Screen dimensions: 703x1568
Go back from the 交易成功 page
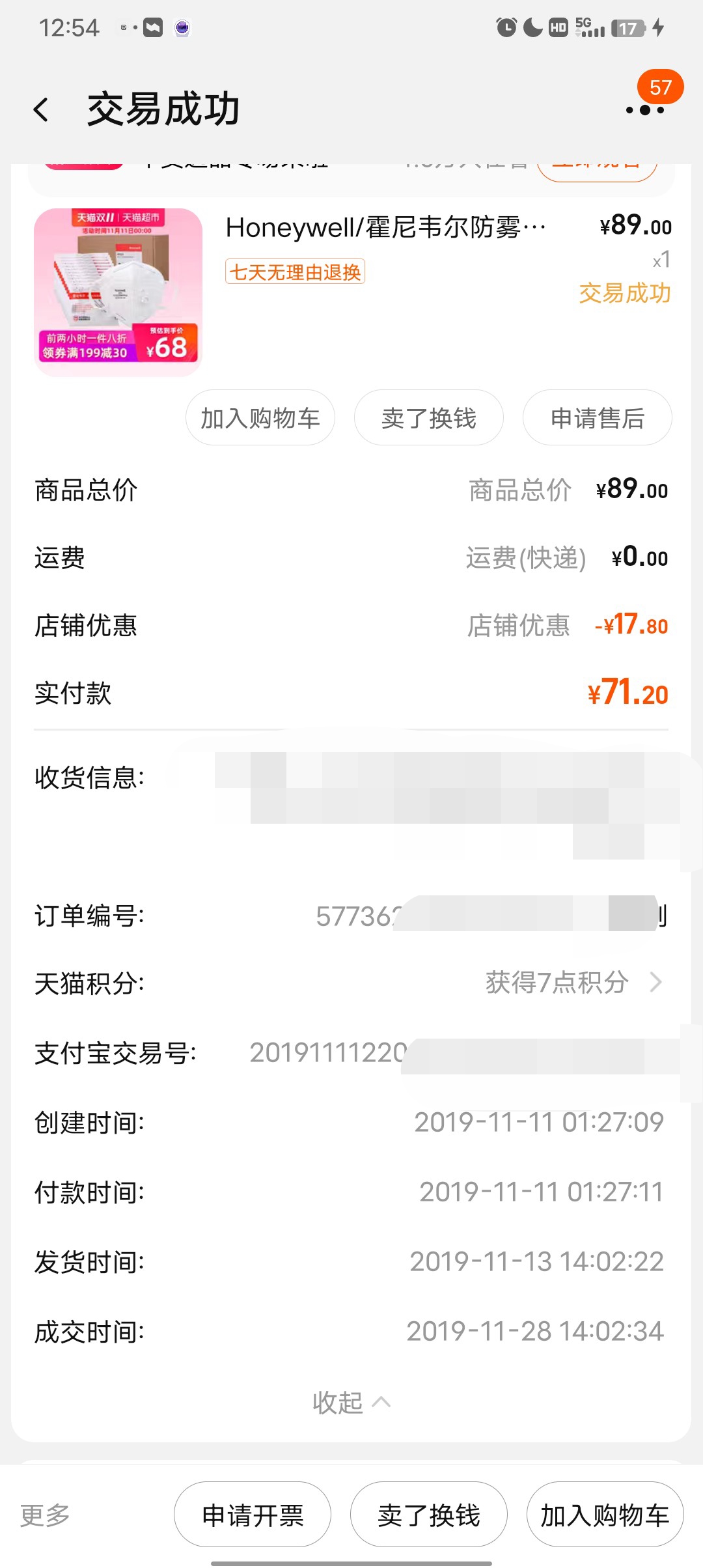point(42,109)
